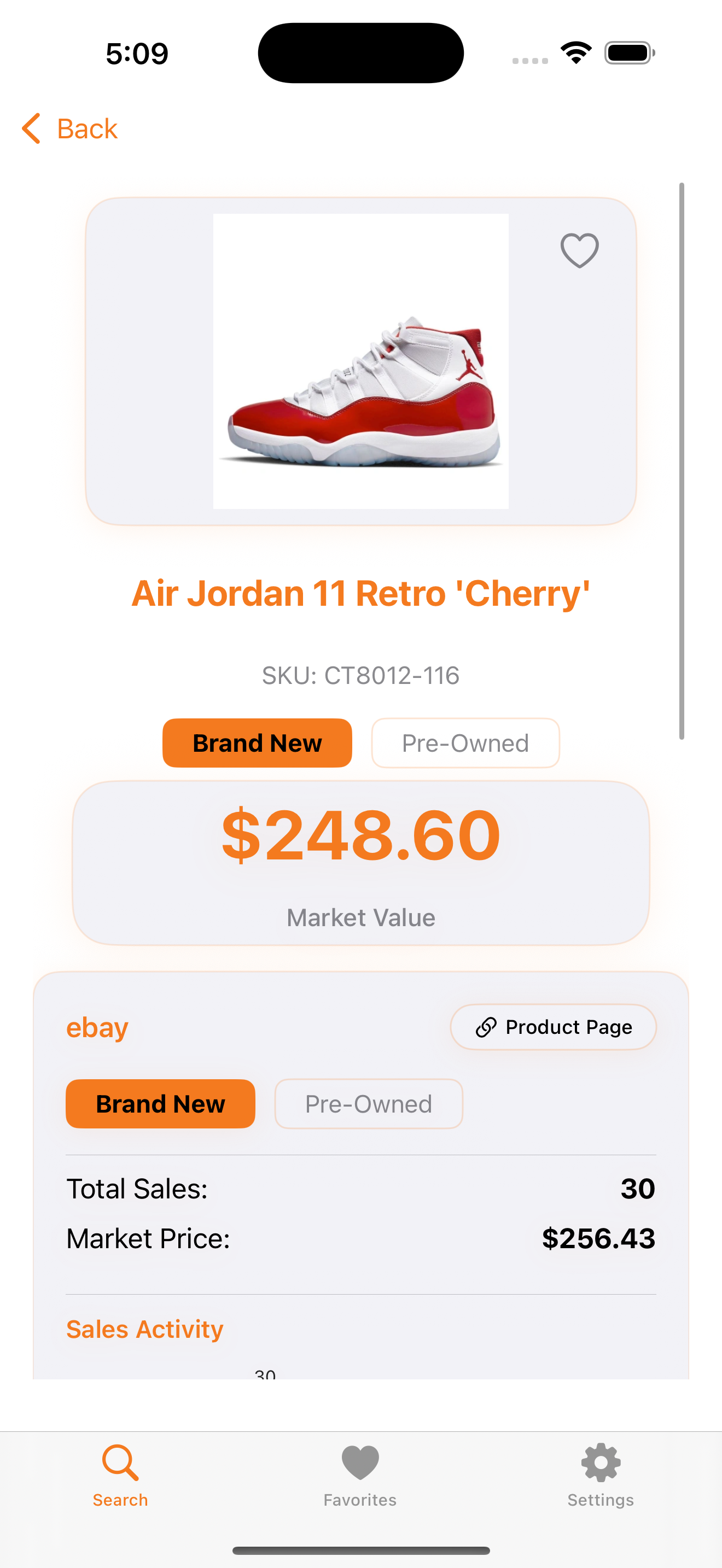Image resolution: width=722 pixels, height=1568 pixels.
Task: Go back to the previous screen
Action: 69,128
